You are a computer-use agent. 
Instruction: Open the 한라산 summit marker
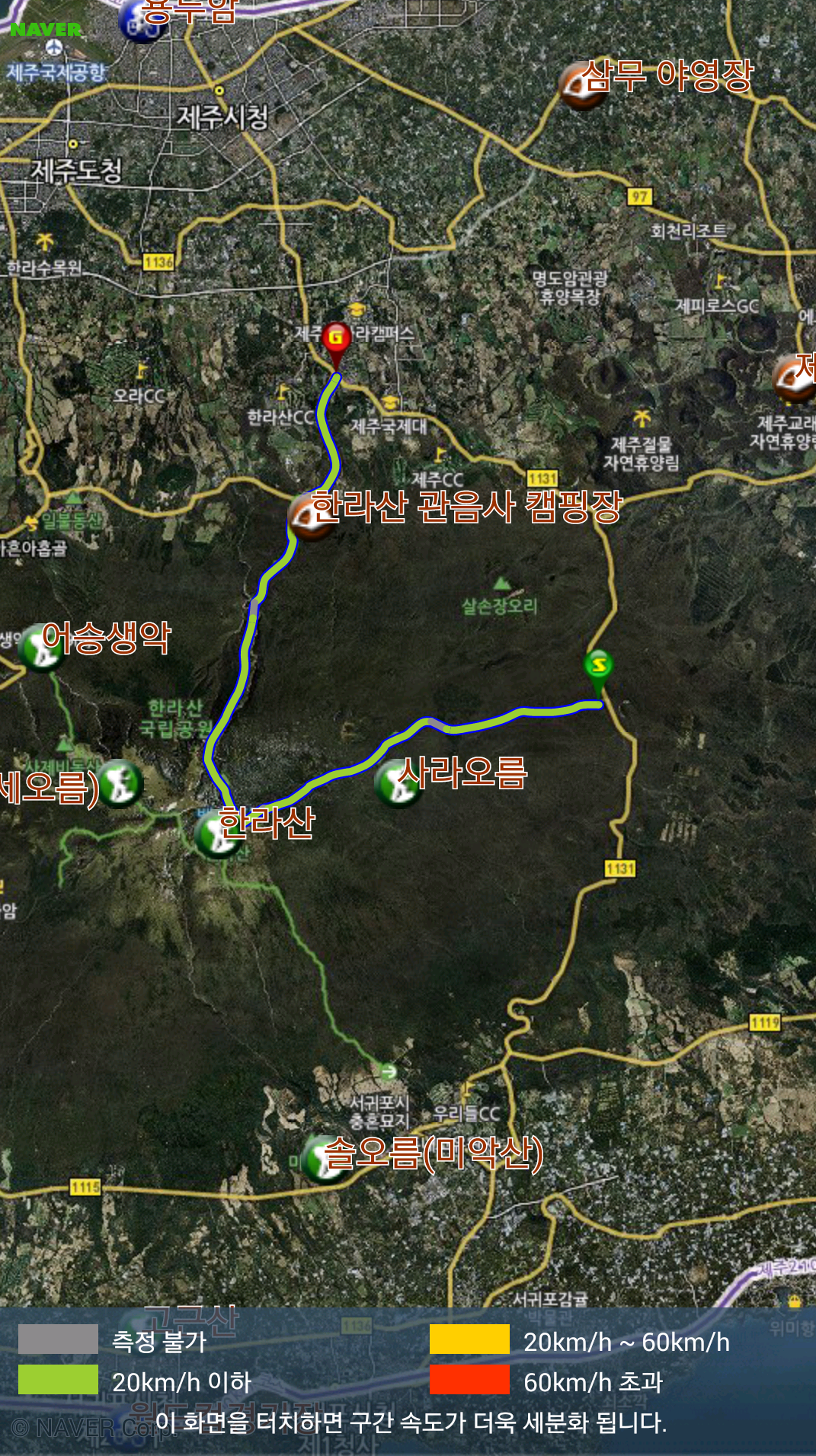point(218,834)
